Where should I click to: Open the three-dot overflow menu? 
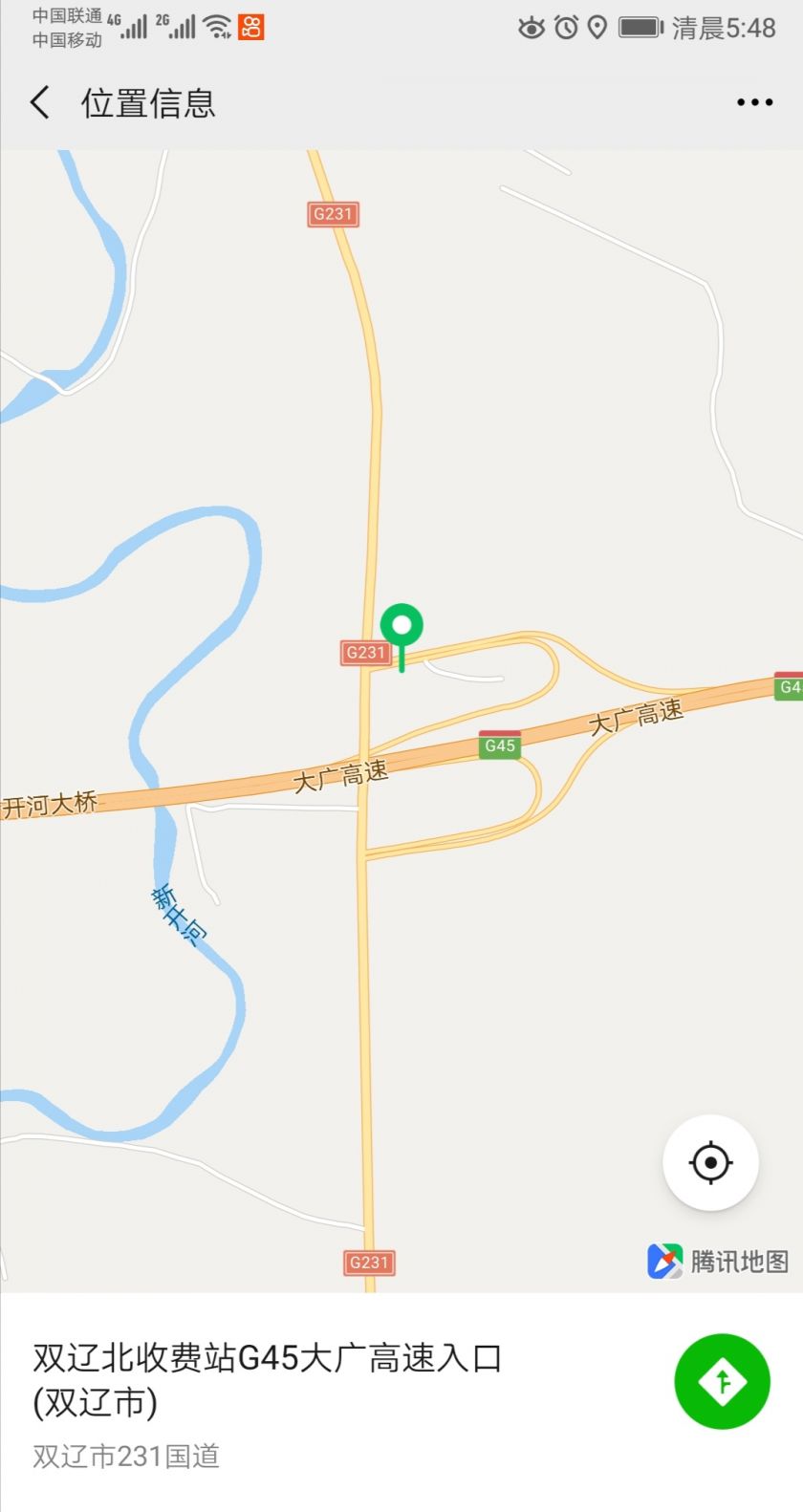coord(754,102)
